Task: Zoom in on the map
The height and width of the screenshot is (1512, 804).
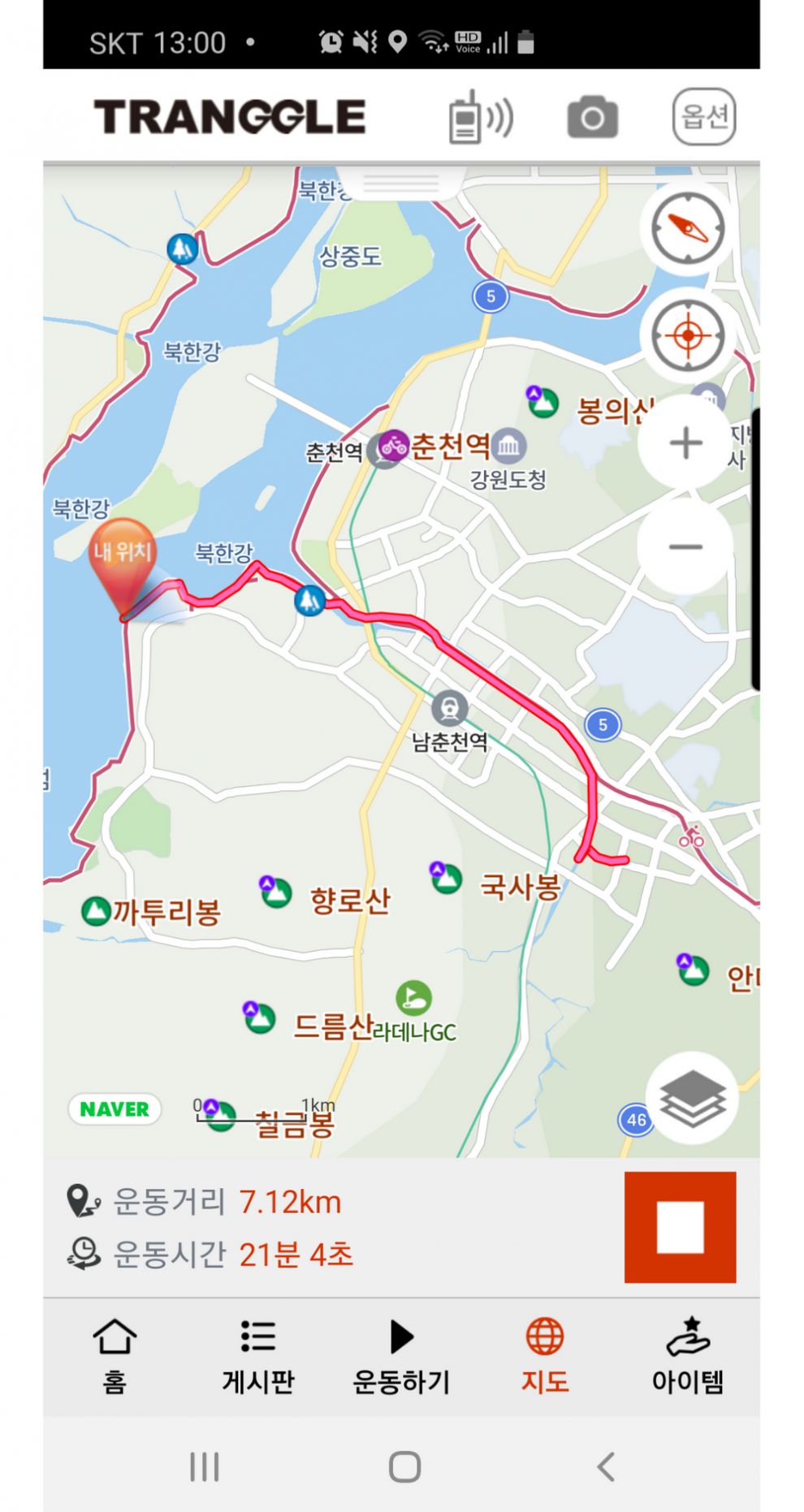Action: coord(685,443)
